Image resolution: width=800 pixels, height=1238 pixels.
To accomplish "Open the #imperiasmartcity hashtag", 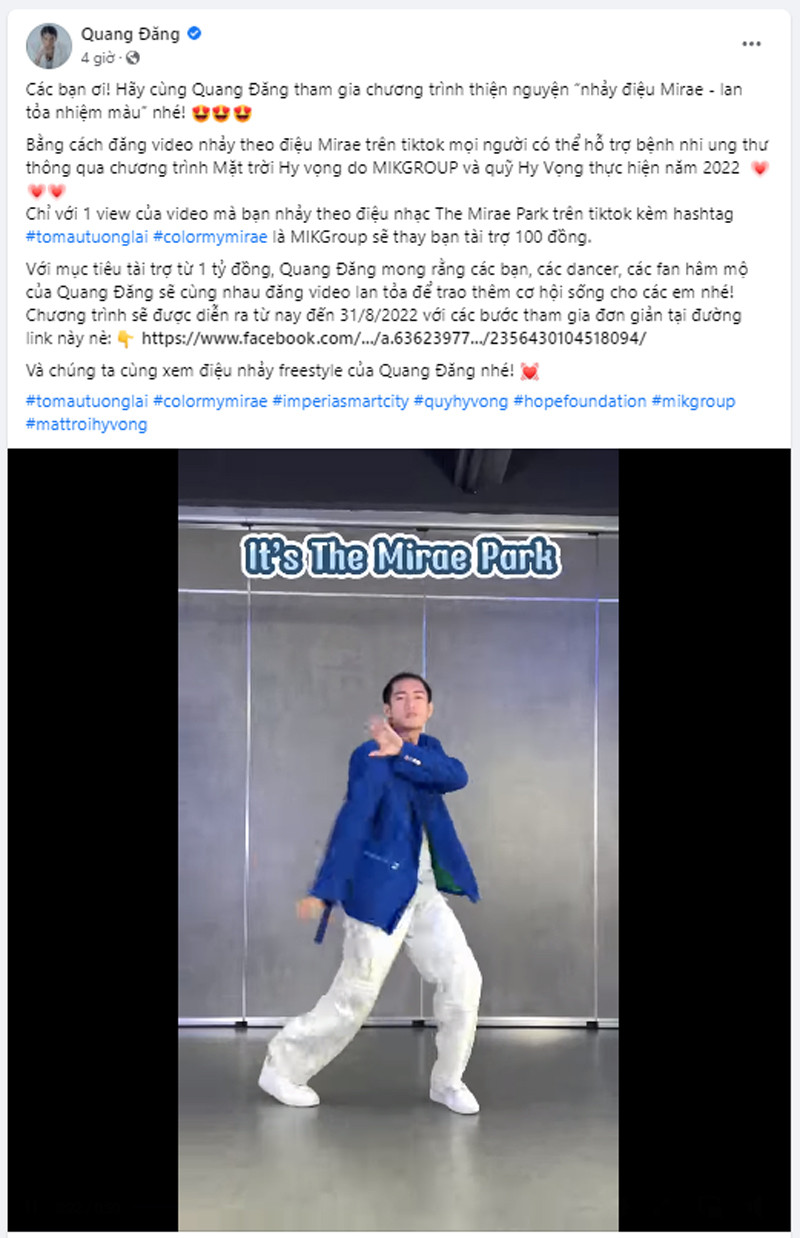I will click(x=340, y=401).
